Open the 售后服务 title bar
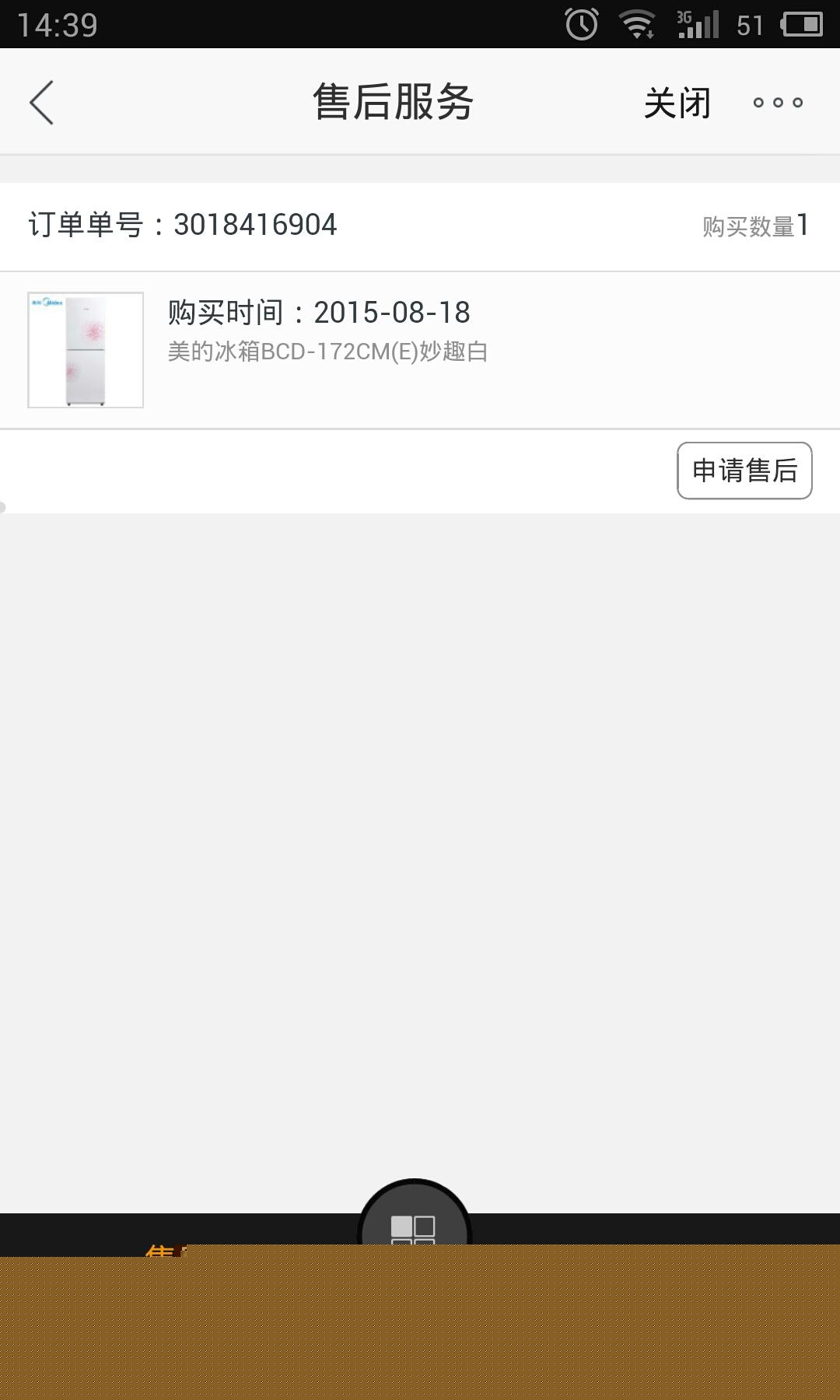The width and height of the screenshot is (840, 1400). [x=394, y=100]
